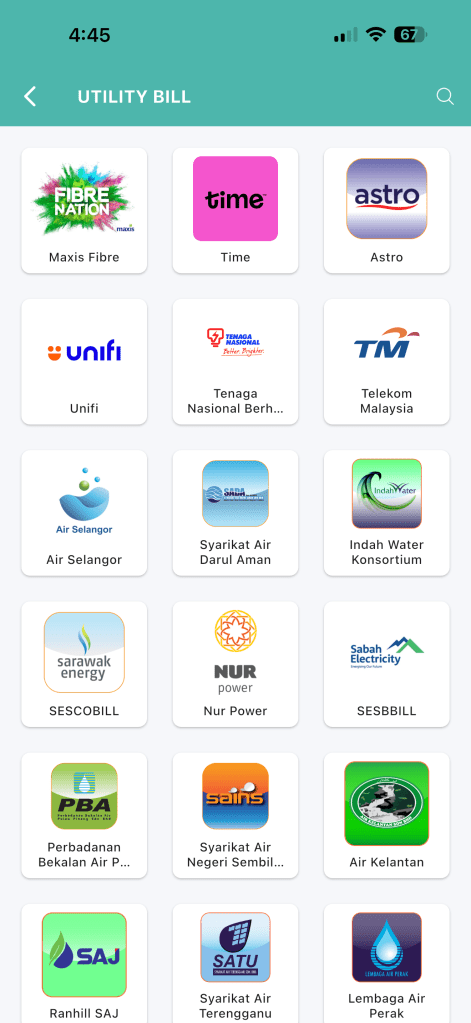This screenshot has width=471, height=1023.
Task: Open Indah Water Konsortium biller
Action: point(387,513)
